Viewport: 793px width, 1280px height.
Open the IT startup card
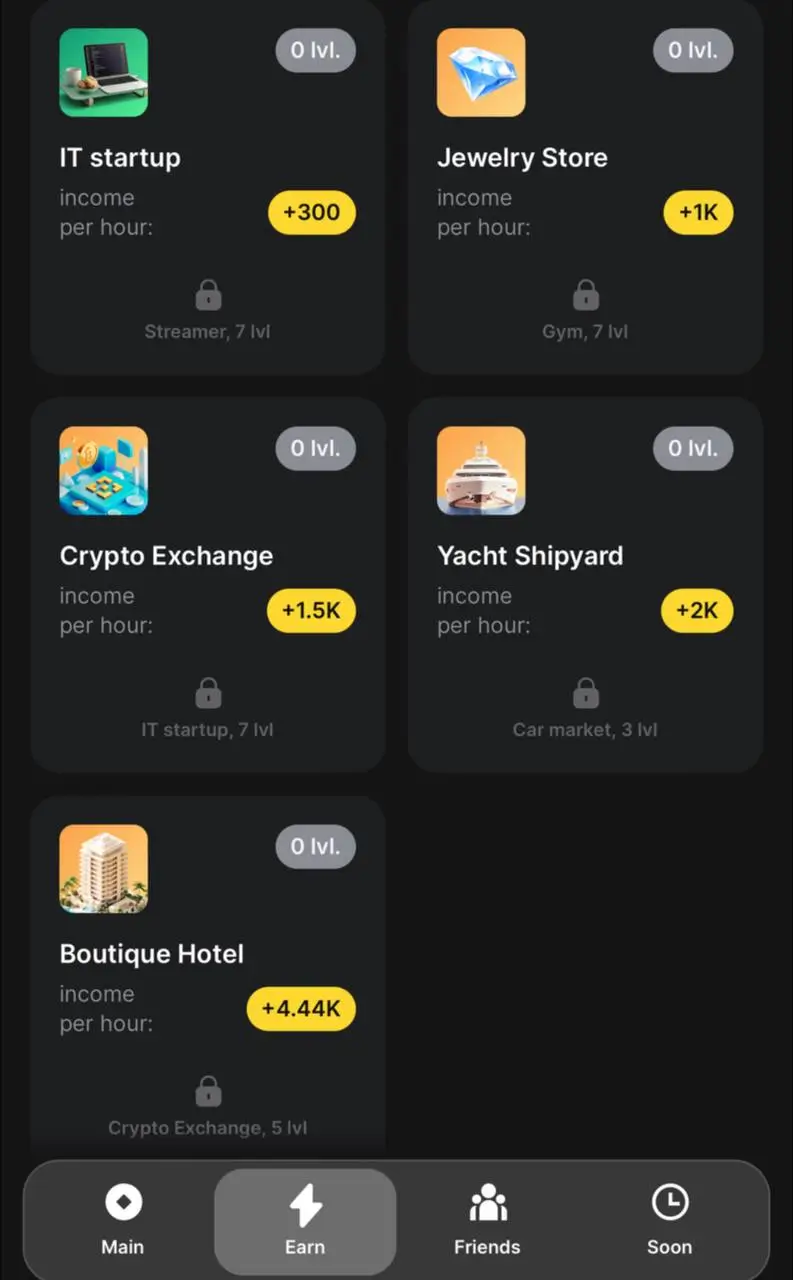click(207, 186)
